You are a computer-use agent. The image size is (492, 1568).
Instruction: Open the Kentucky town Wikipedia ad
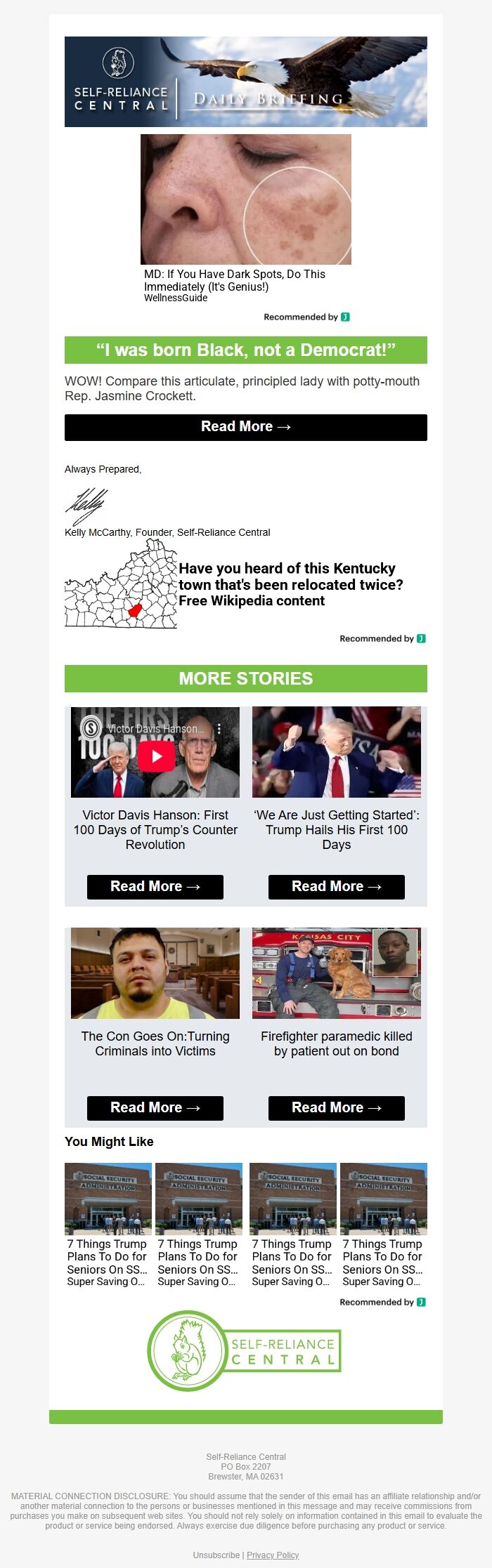point(290,584)
